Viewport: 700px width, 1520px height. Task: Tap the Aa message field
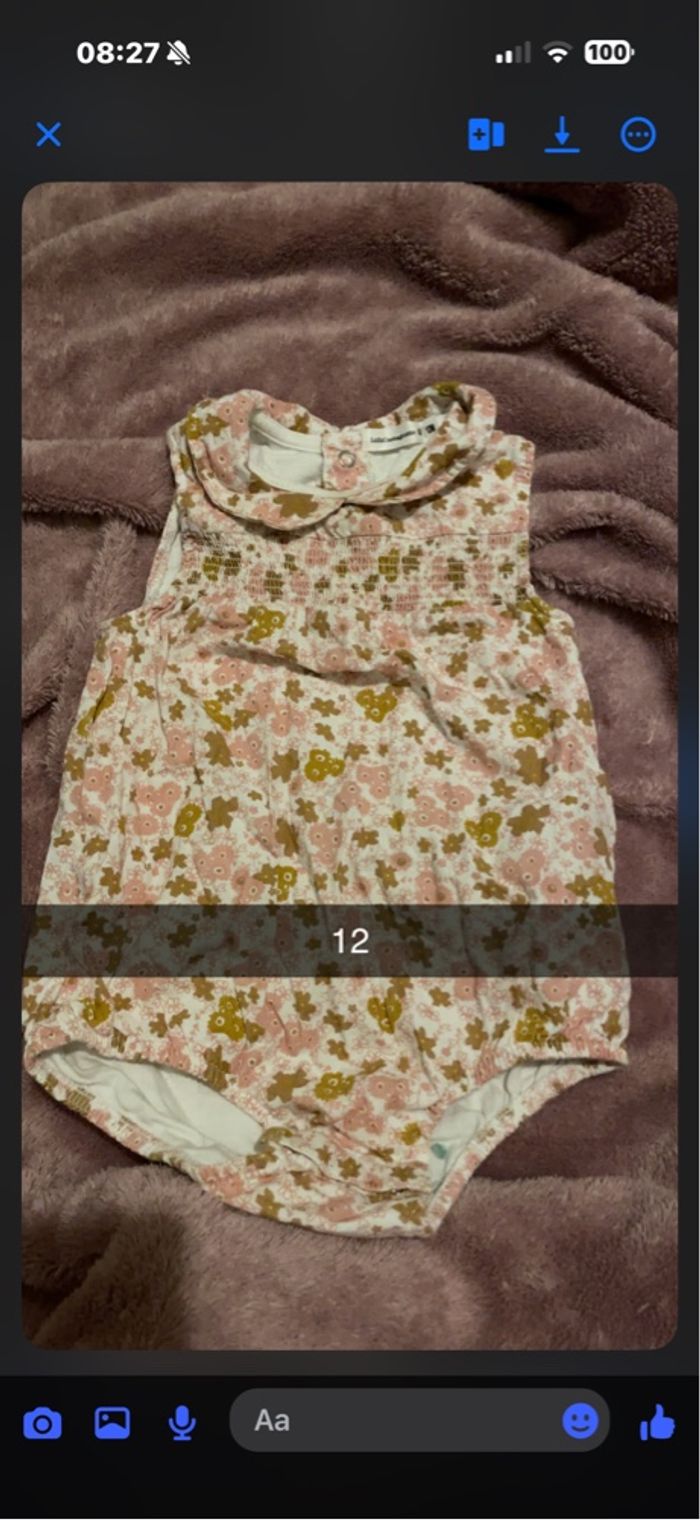point(400,1420)
